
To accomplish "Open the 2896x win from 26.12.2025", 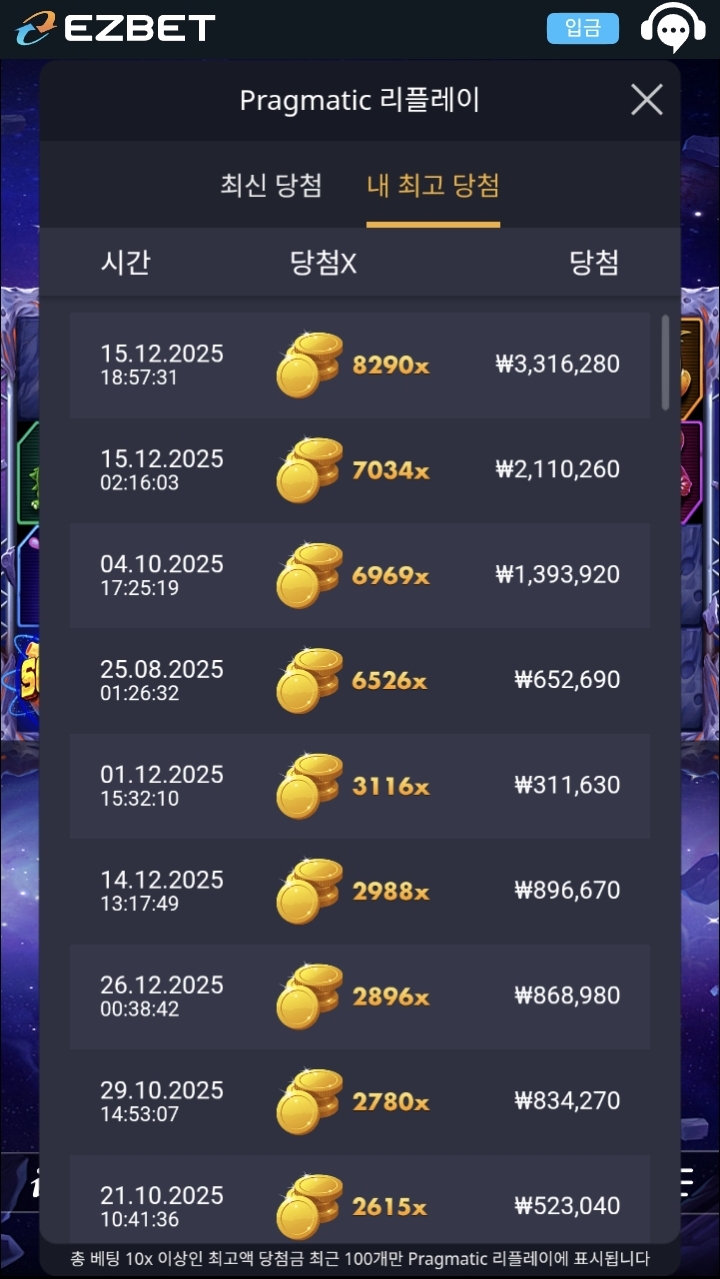I will pyautogui.click(x=360, y=996).
